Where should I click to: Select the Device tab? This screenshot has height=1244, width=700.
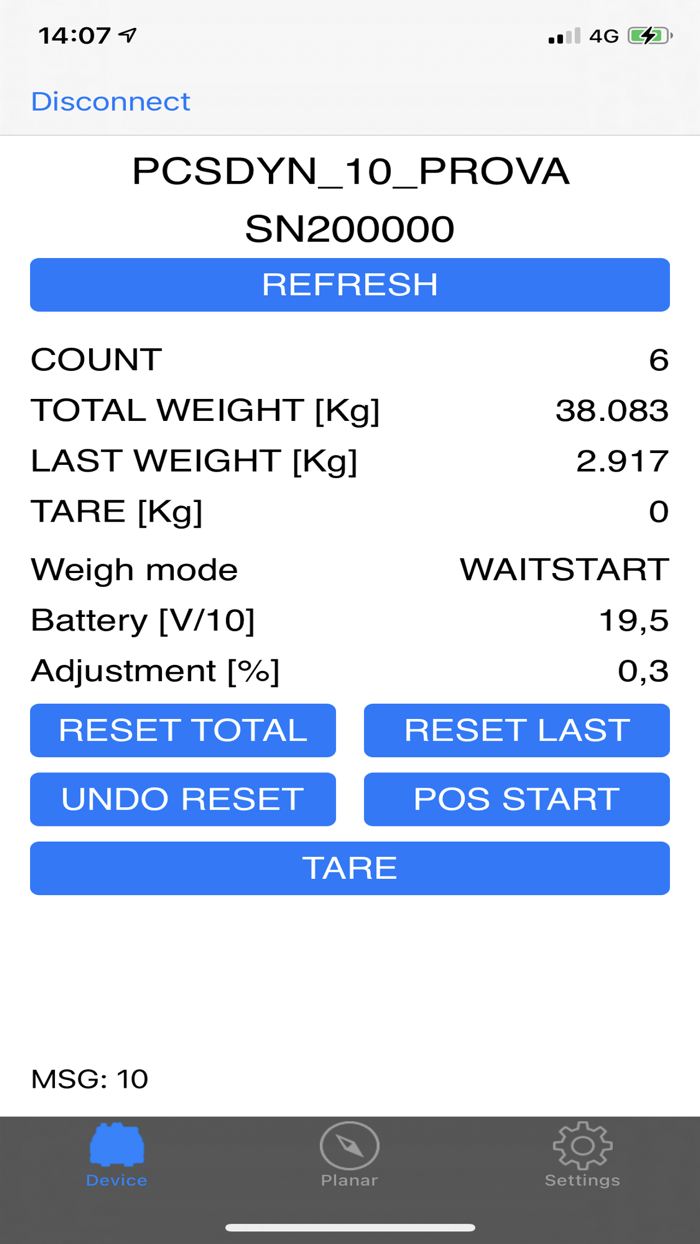coord(116,1156)
